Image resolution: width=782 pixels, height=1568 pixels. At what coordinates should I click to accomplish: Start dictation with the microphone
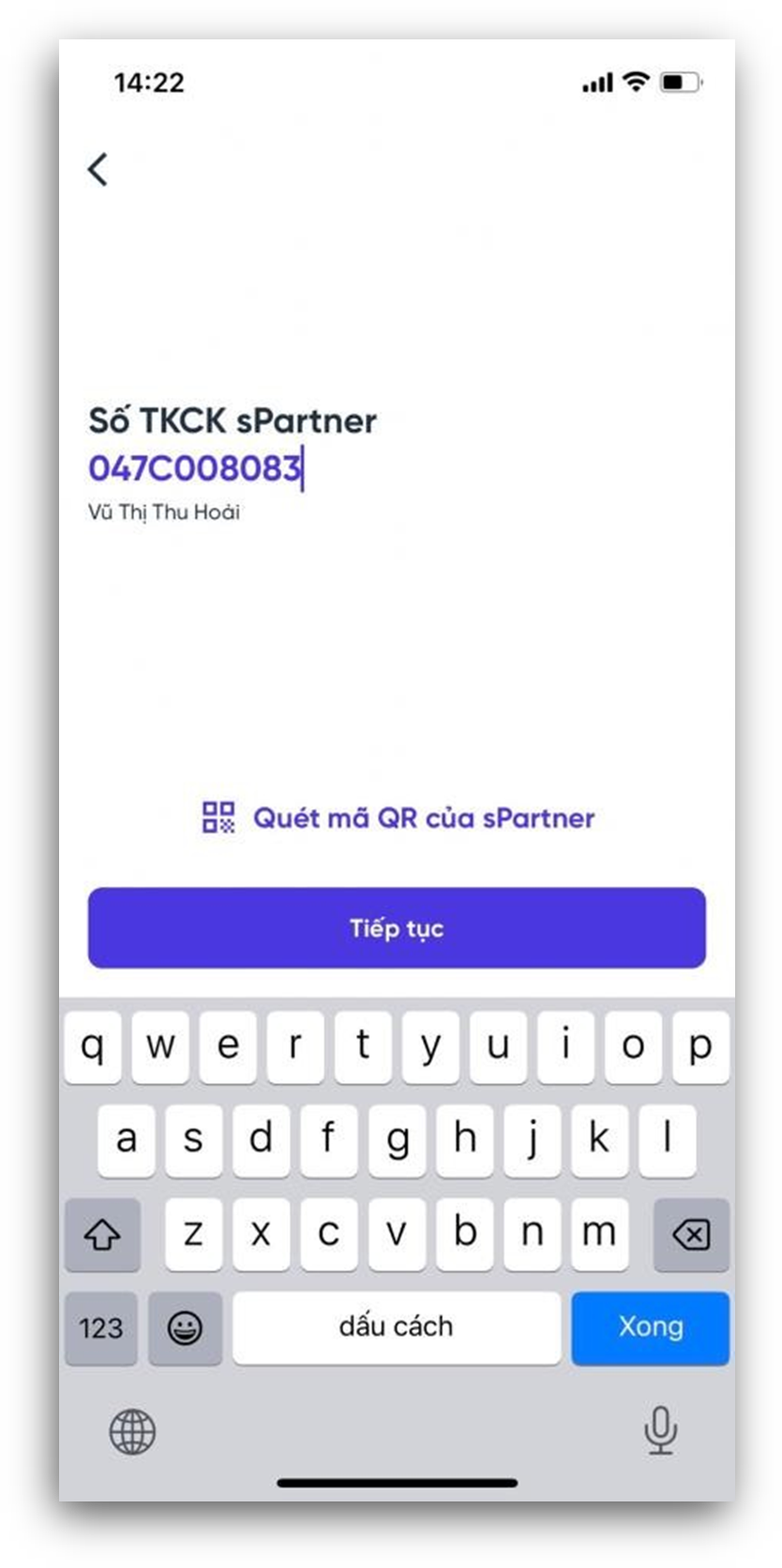pyautogui.click(x=660, y=1430)
